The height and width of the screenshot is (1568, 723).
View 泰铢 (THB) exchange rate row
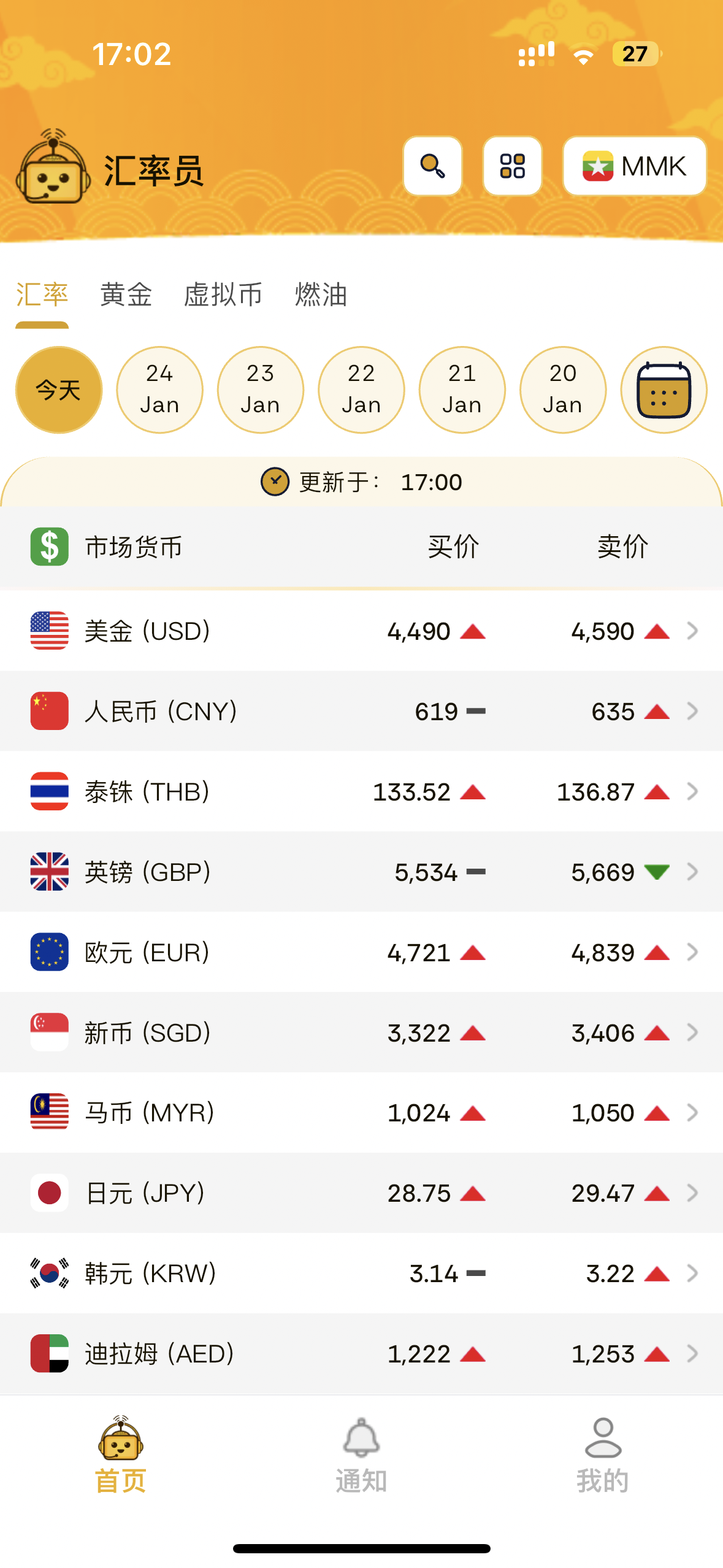[361, 792]
